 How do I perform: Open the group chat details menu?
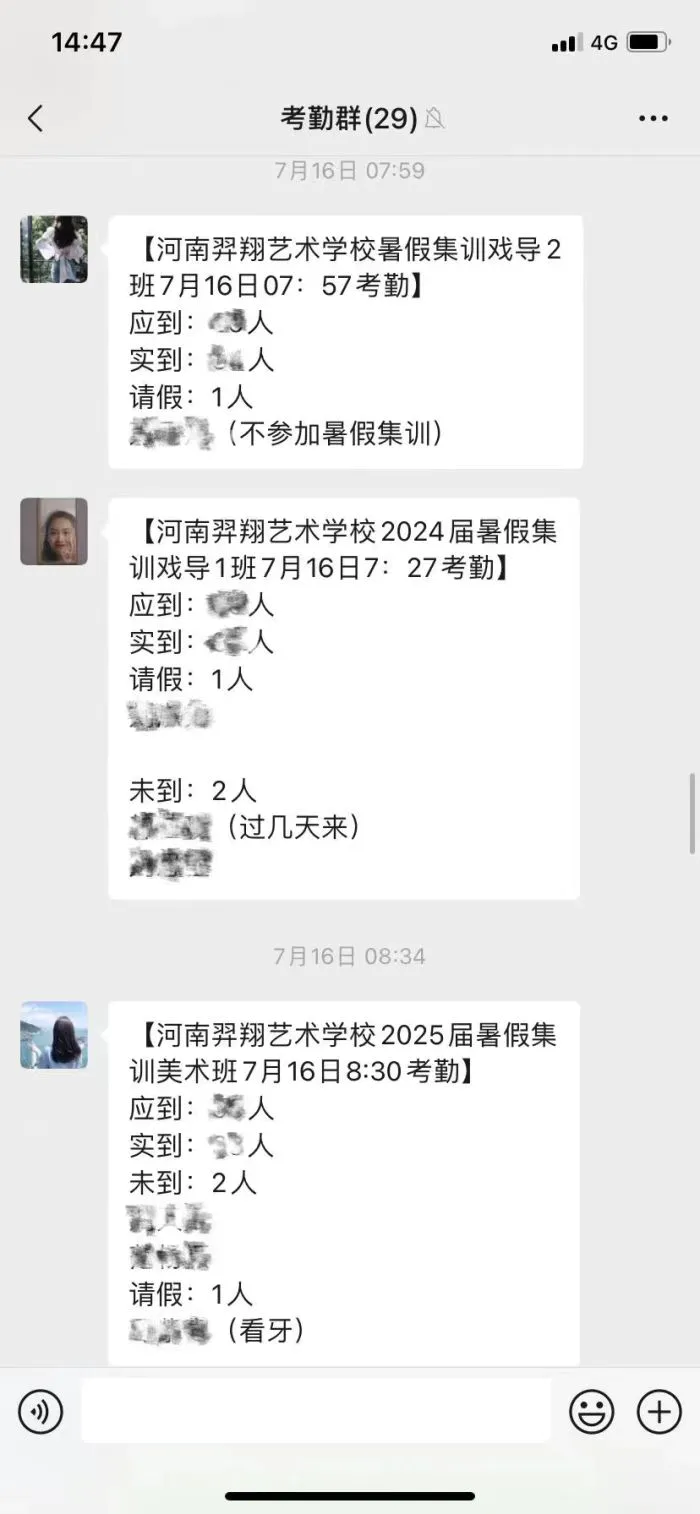point(653,119)
